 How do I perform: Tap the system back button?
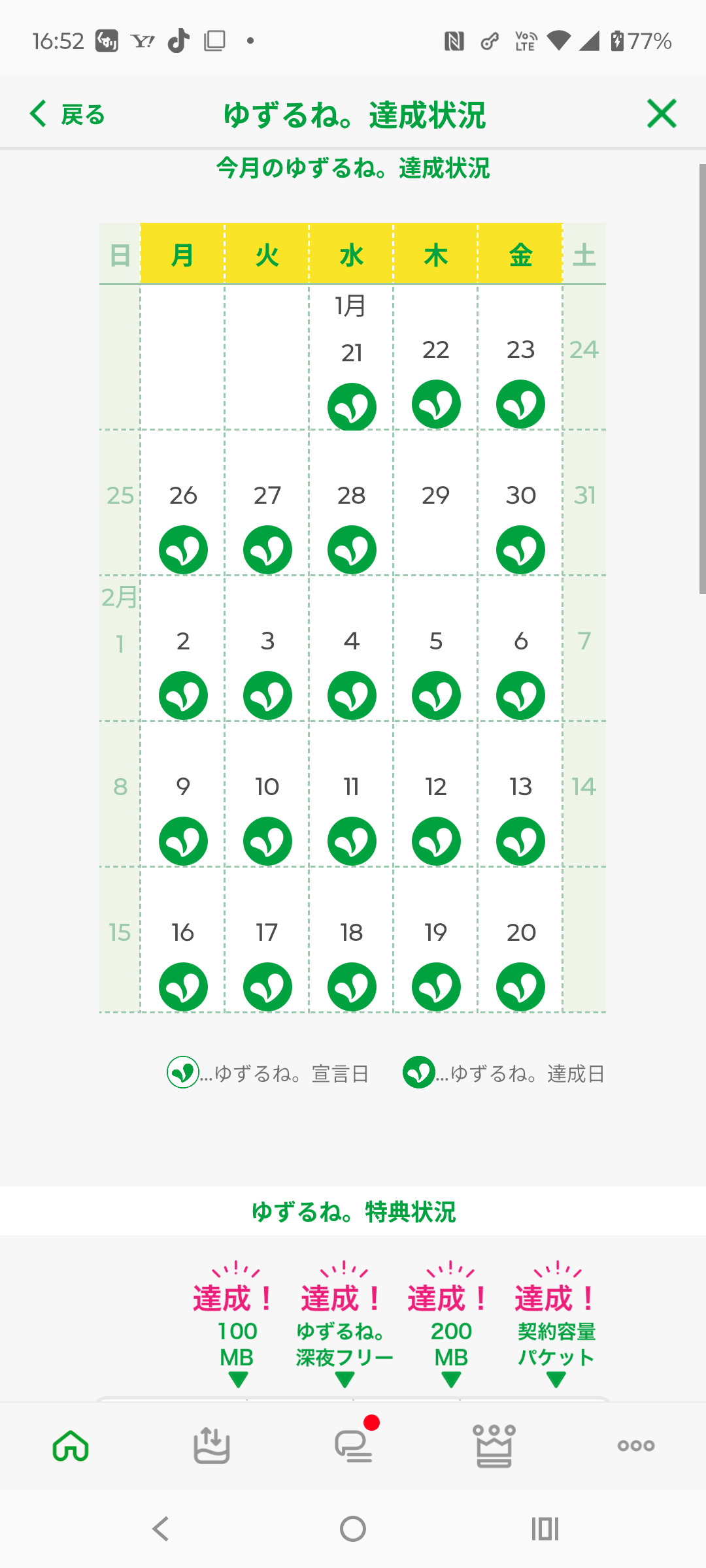point(161,1529)
